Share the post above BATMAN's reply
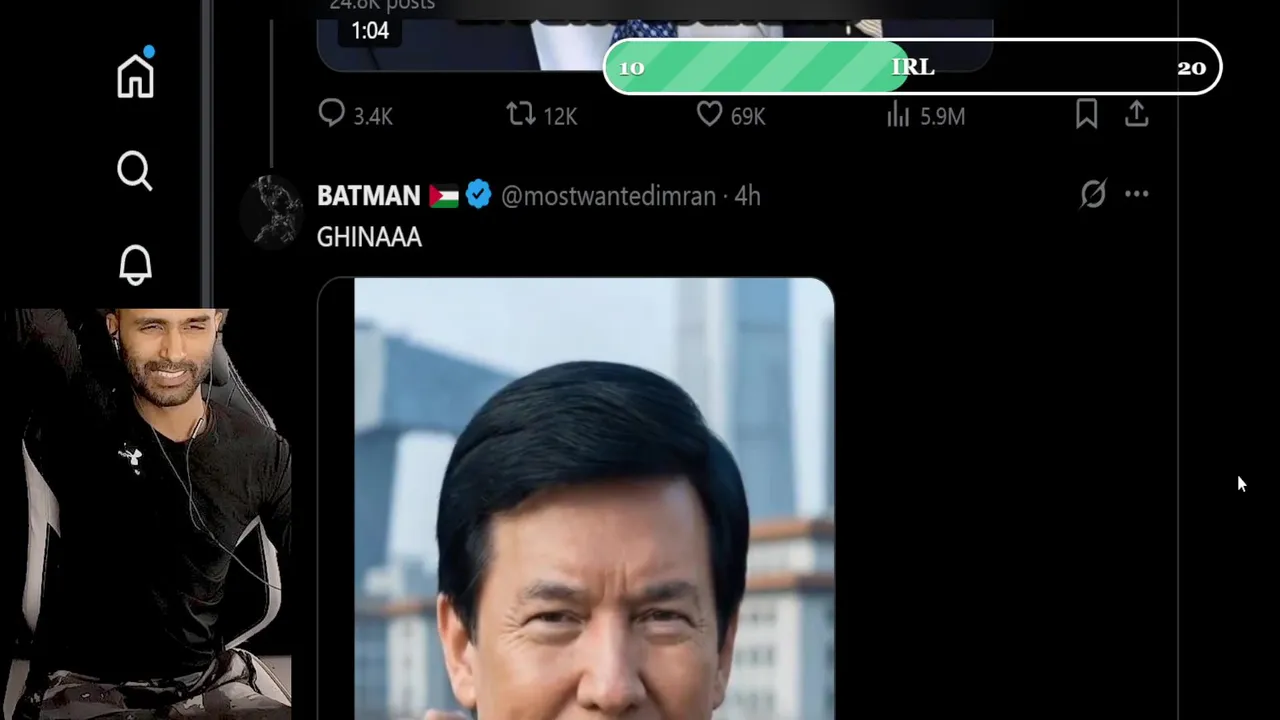The height and width of the screenshot is (720, 1280). click(1136, 115)
